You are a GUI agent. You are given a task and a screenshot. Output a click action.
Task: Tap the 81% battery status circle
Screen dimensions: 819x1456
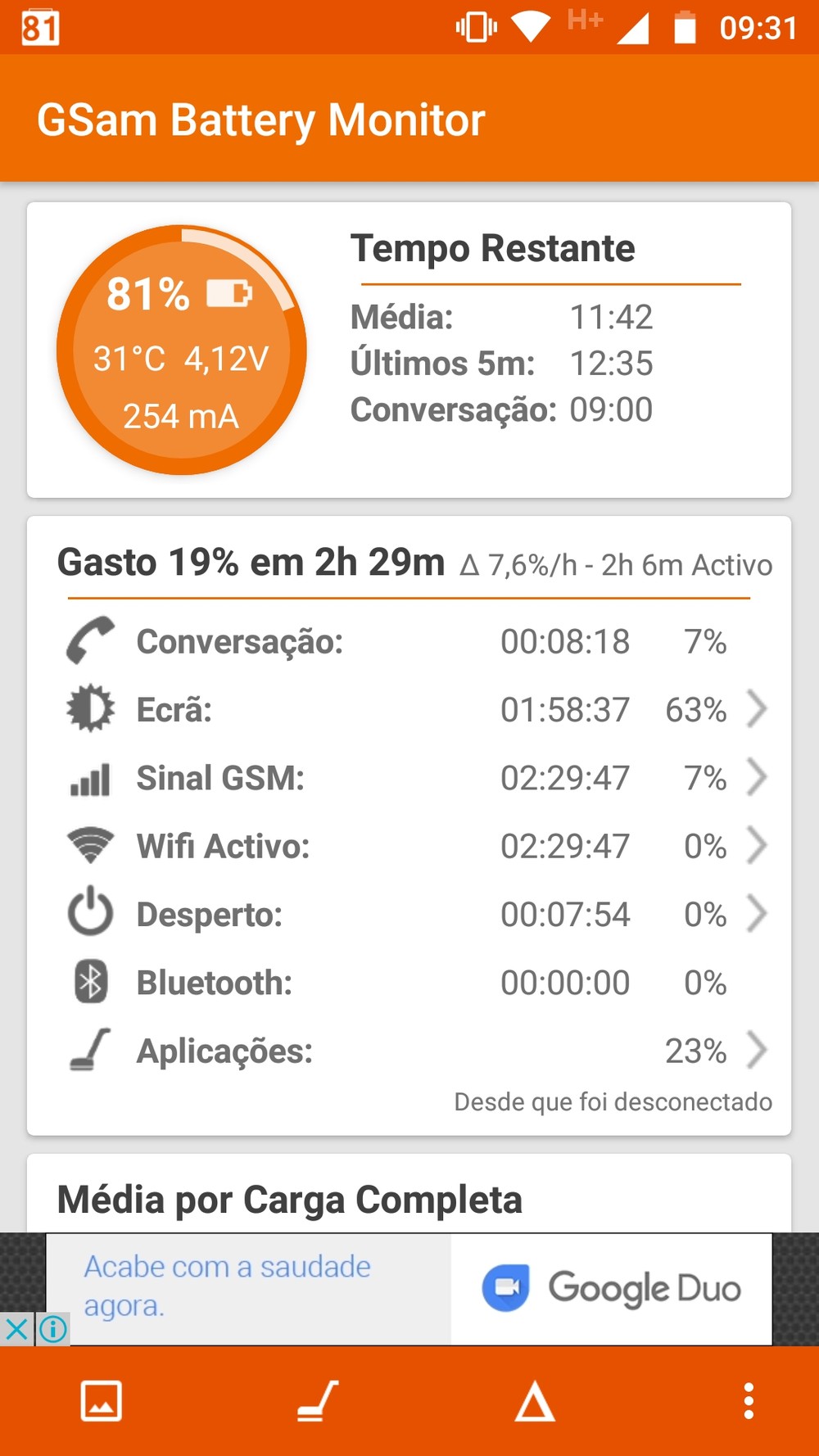181,350
